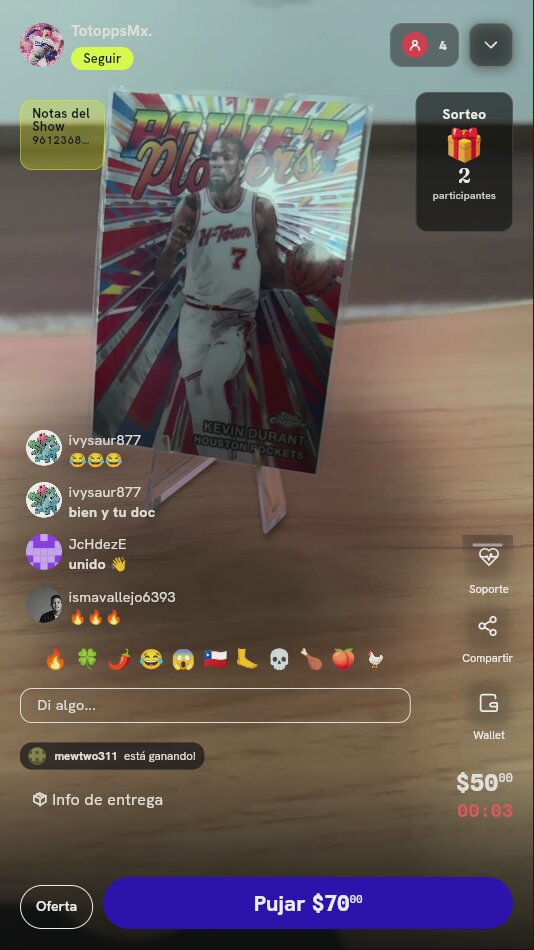Open the Wallet

coord(489,716)
